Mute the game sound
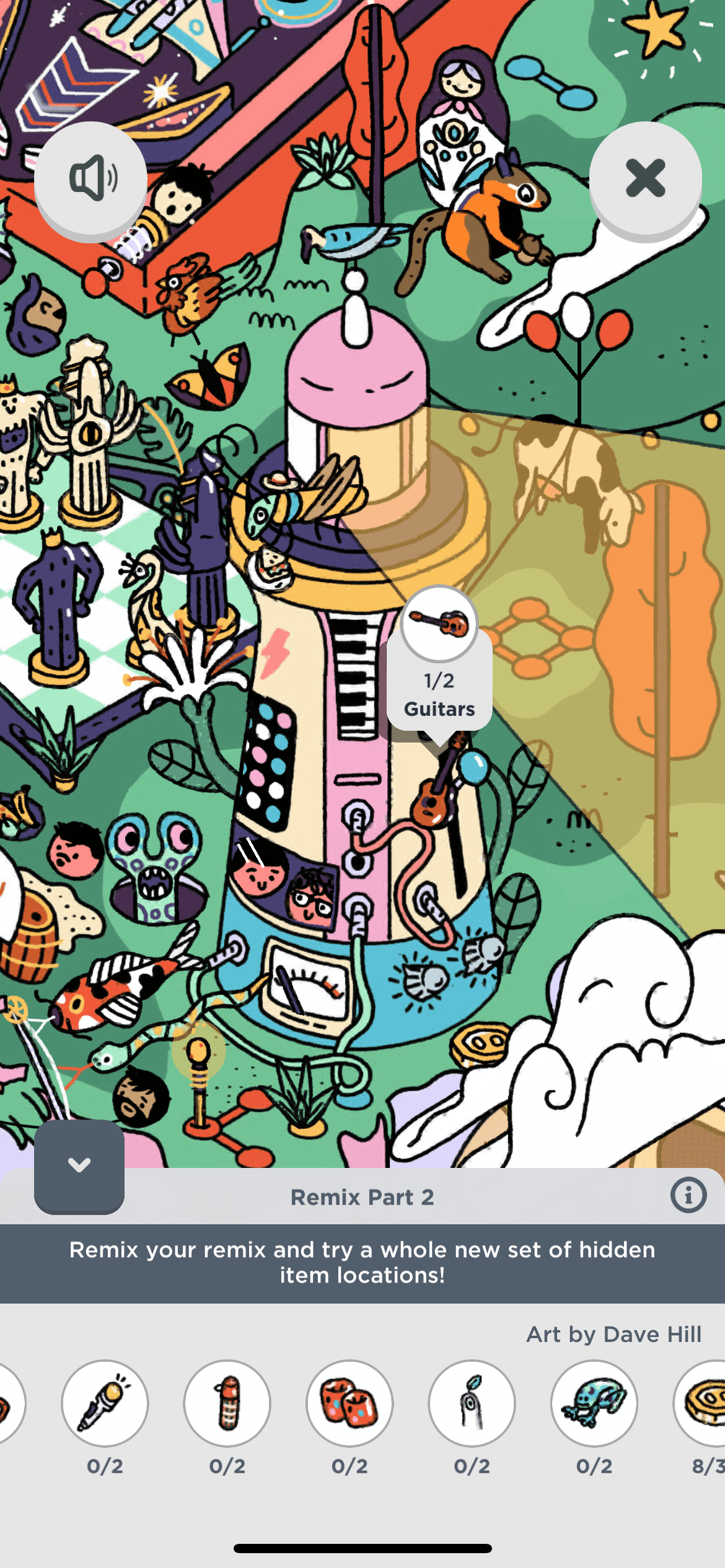This screenshot has width=725, height=1568. 90,178
